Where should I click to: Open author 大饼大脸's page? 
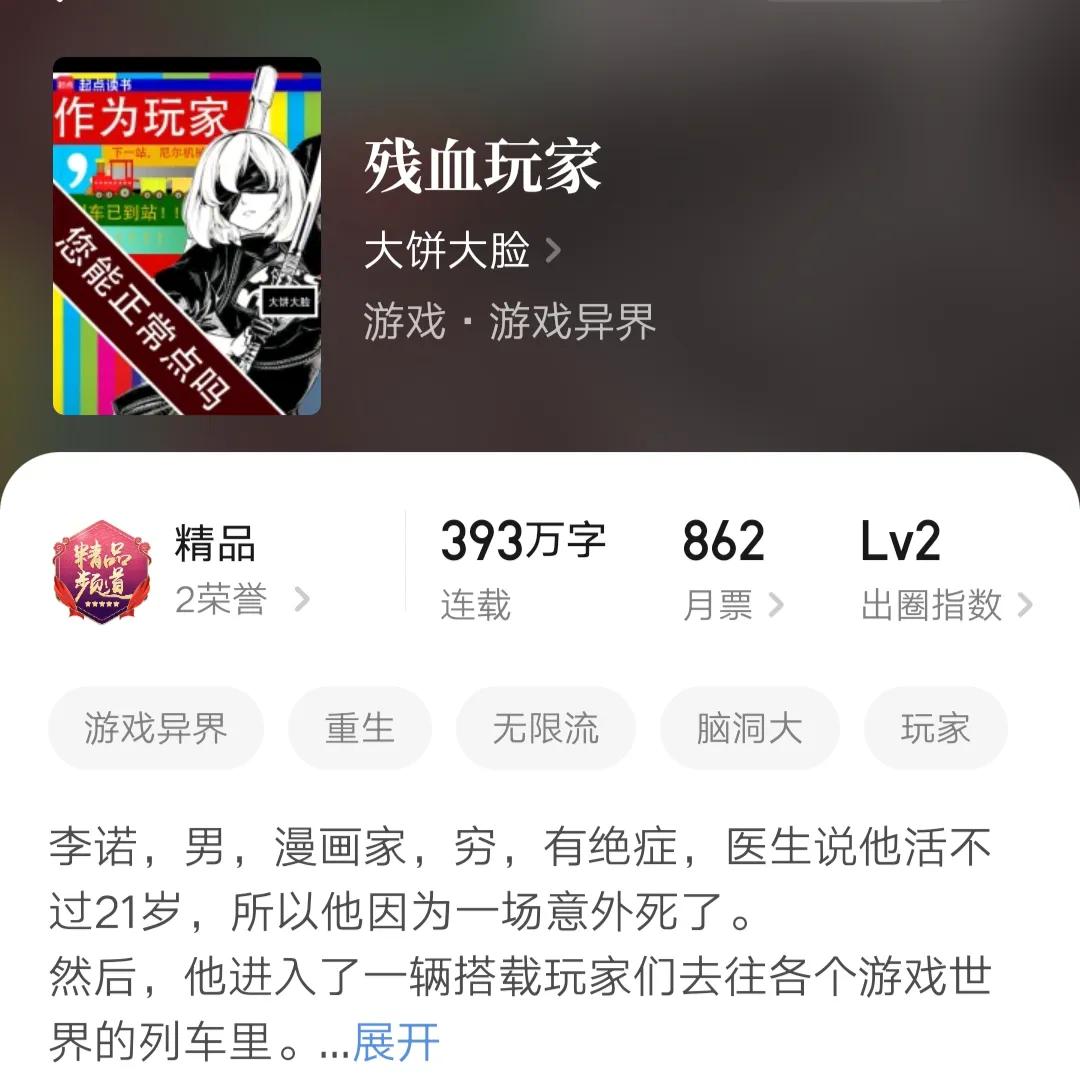(x=462, y=250)
